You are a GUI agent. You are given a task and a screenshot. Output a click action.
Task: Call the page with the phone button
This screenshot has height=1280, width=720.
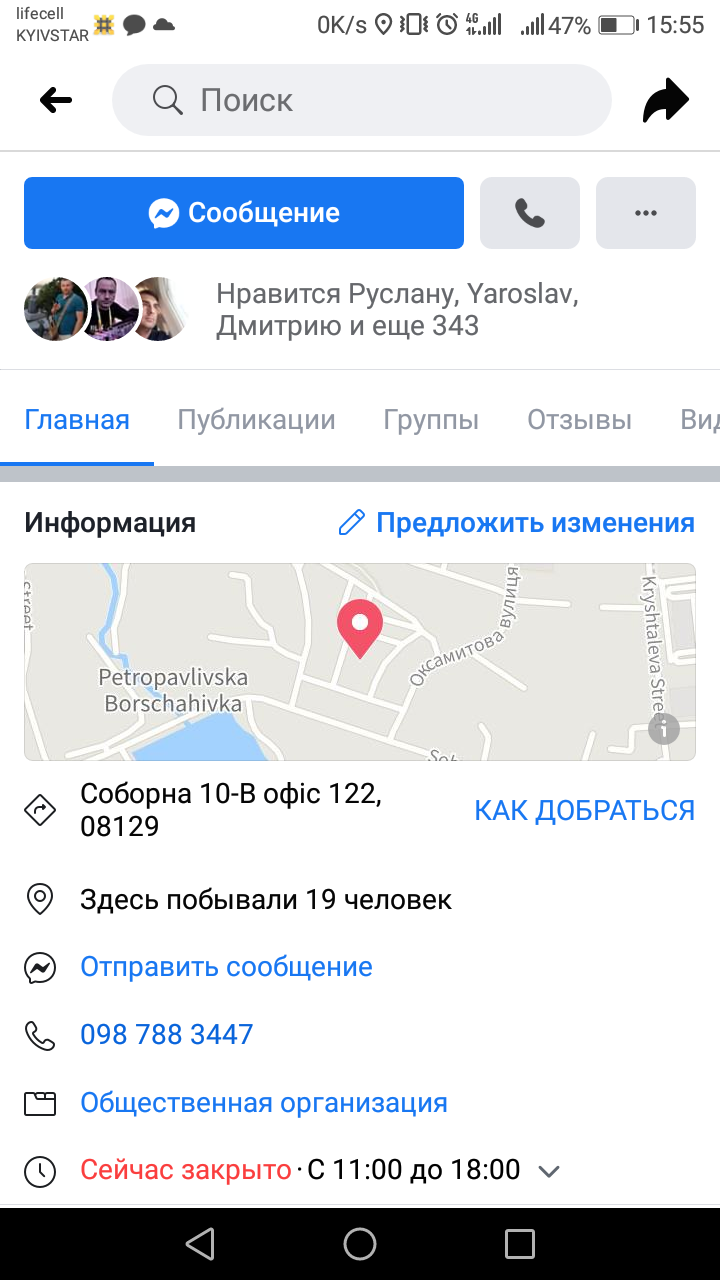(x=530, y=213)
